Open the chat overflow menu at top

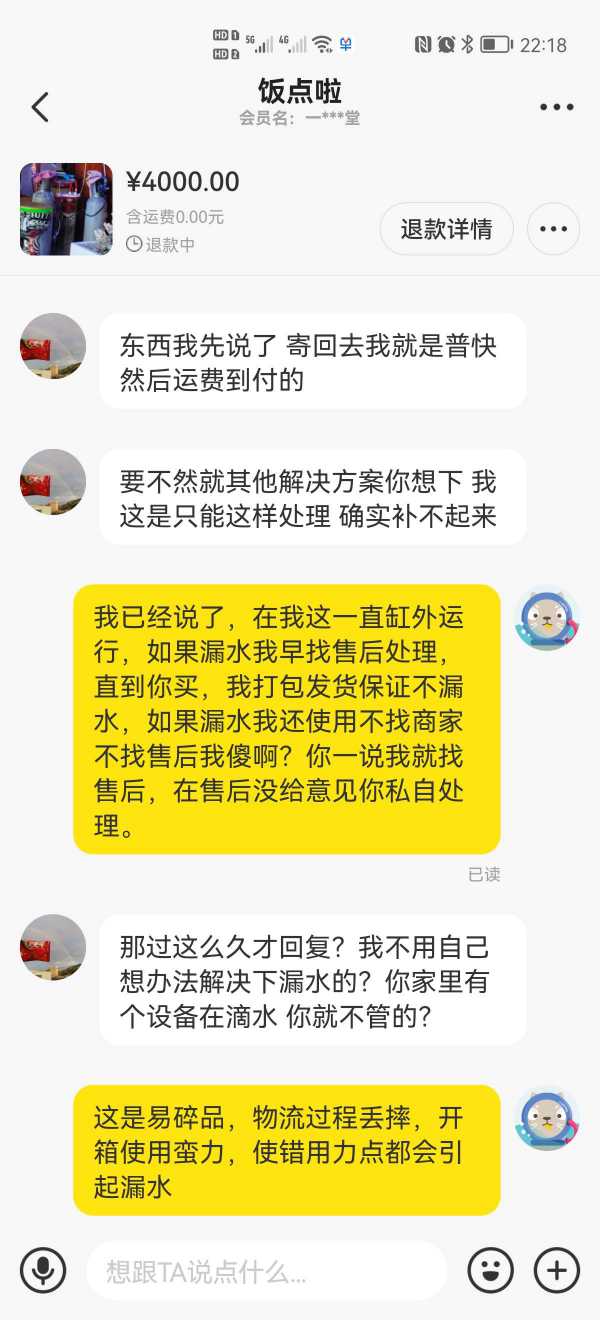(556, 107)
